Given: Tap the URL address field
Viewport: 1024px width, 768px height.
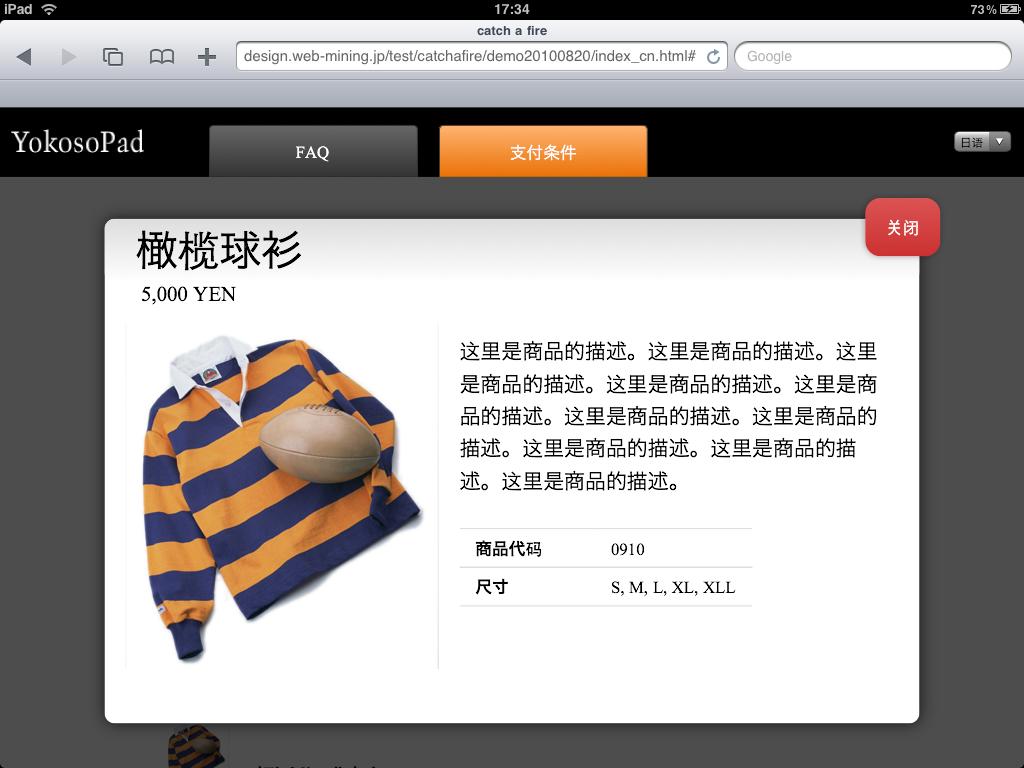Looking at the screenshot, I should click(x=468, y=56).
